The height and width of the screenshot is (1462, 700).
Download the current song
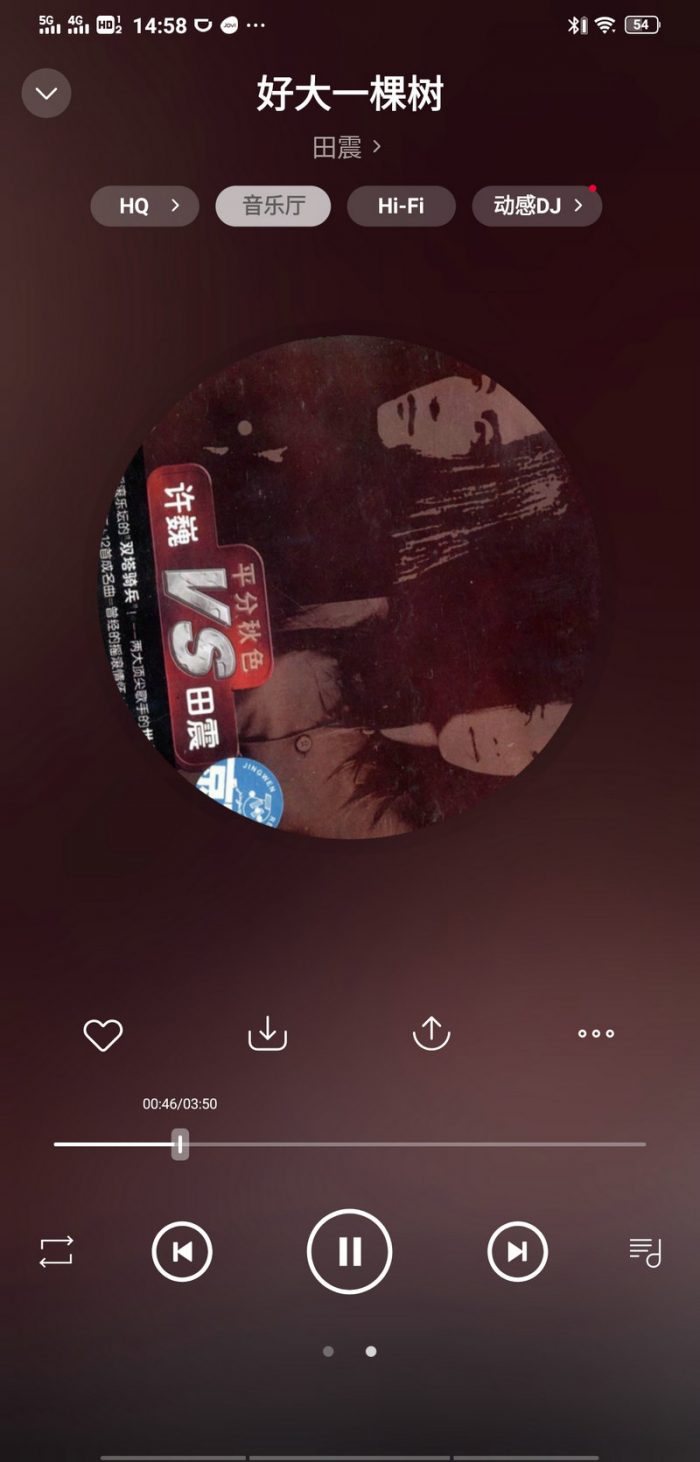[267, 1034]
